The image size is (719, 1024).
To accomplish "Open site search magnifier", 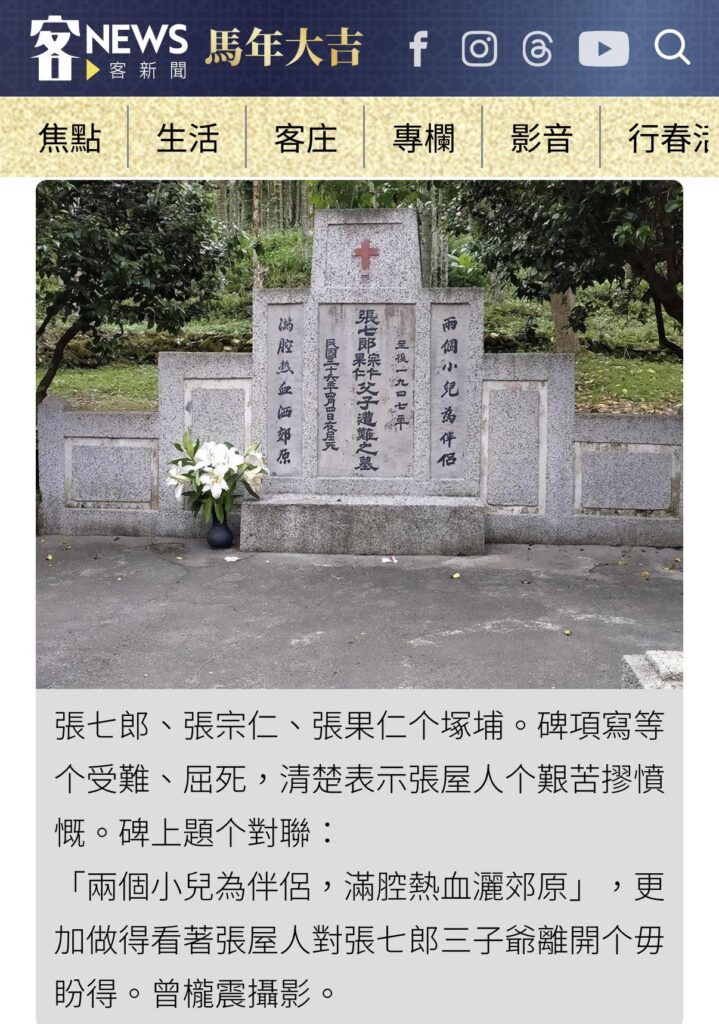I will point(672,47).
